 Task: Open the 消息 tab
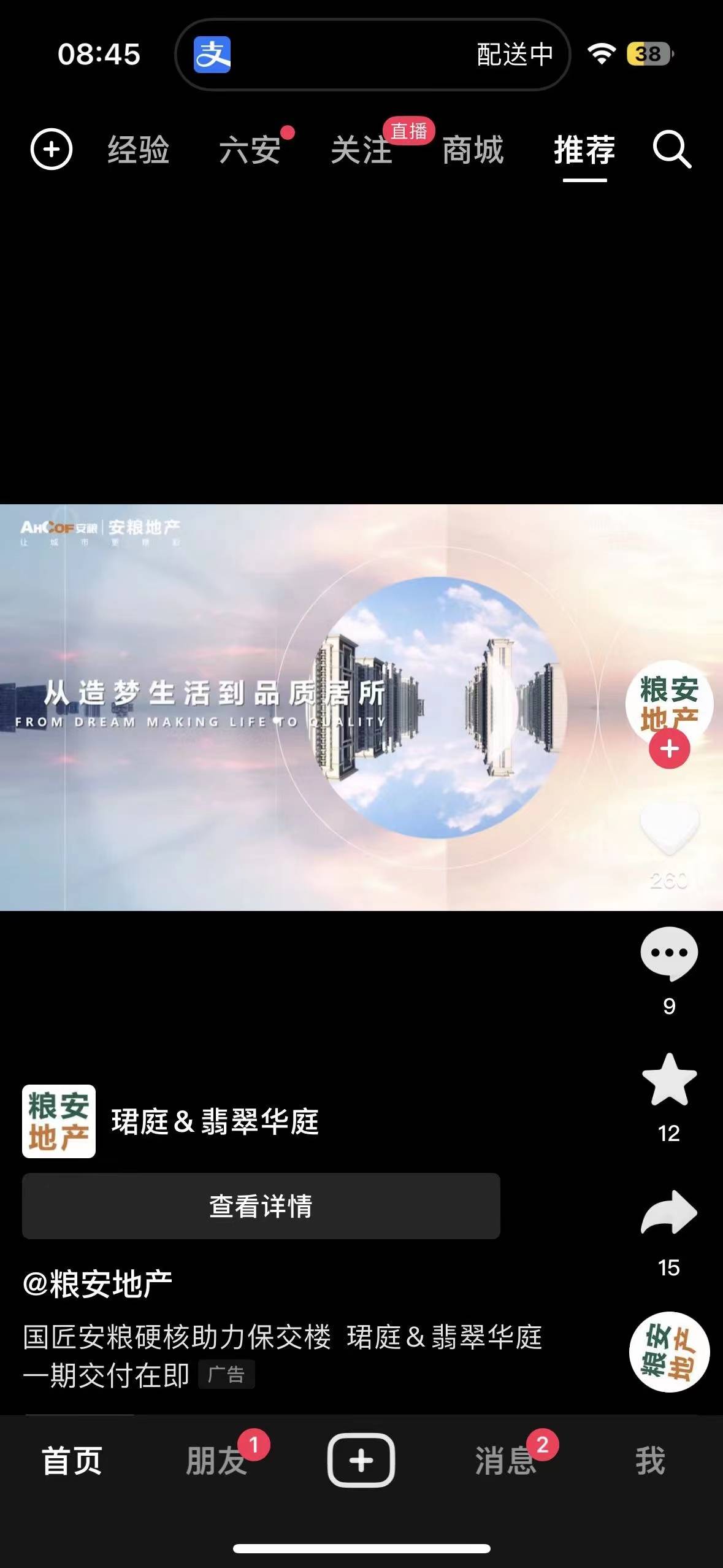(505, 1460)
